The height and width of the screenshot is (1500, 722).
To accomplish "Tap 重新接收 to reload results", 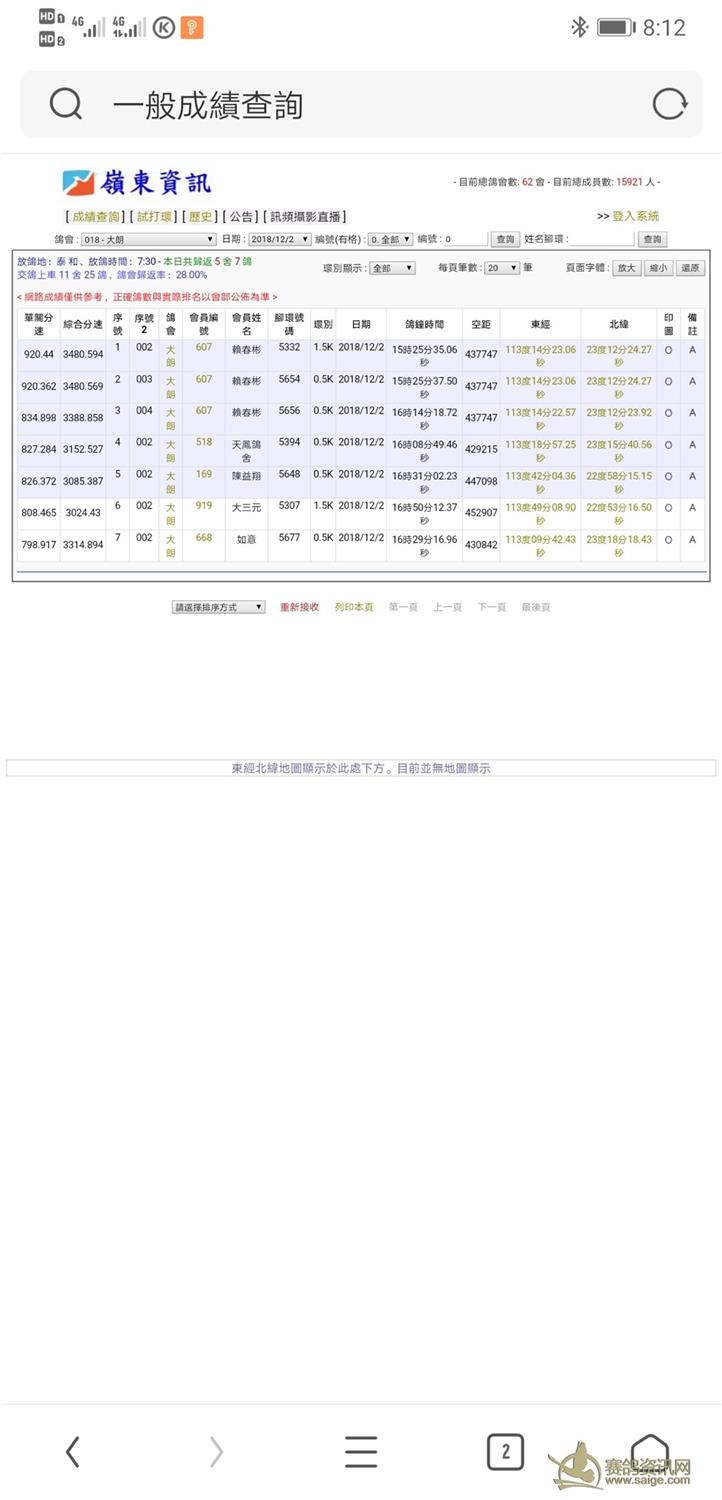I will (299, 607).
